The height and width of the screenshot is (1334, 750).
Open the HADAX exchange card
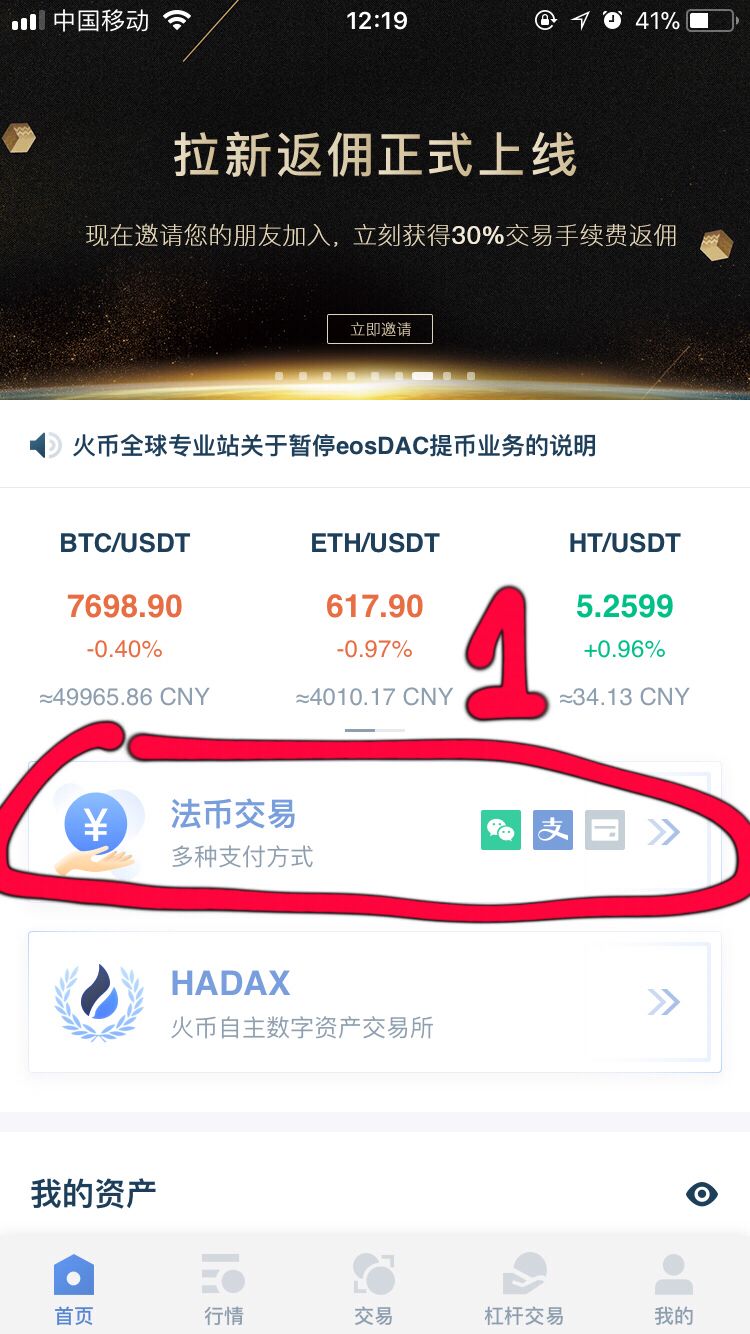[x=375, y=1002]
